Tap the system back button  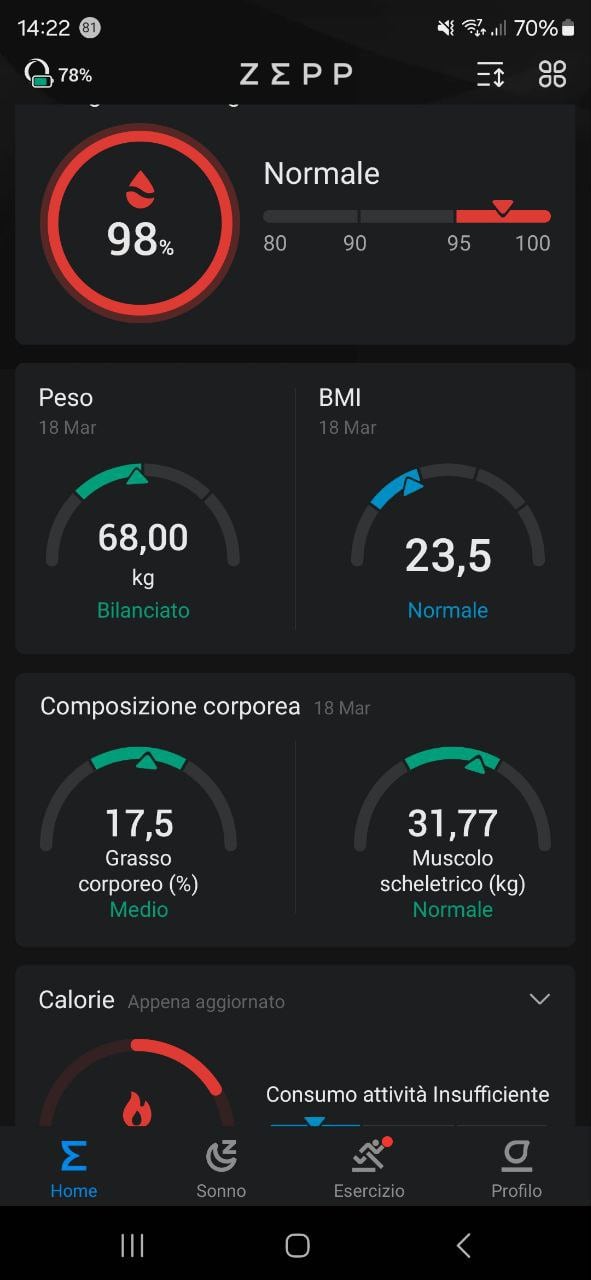pyautogui.click(x=463, y=1244)
